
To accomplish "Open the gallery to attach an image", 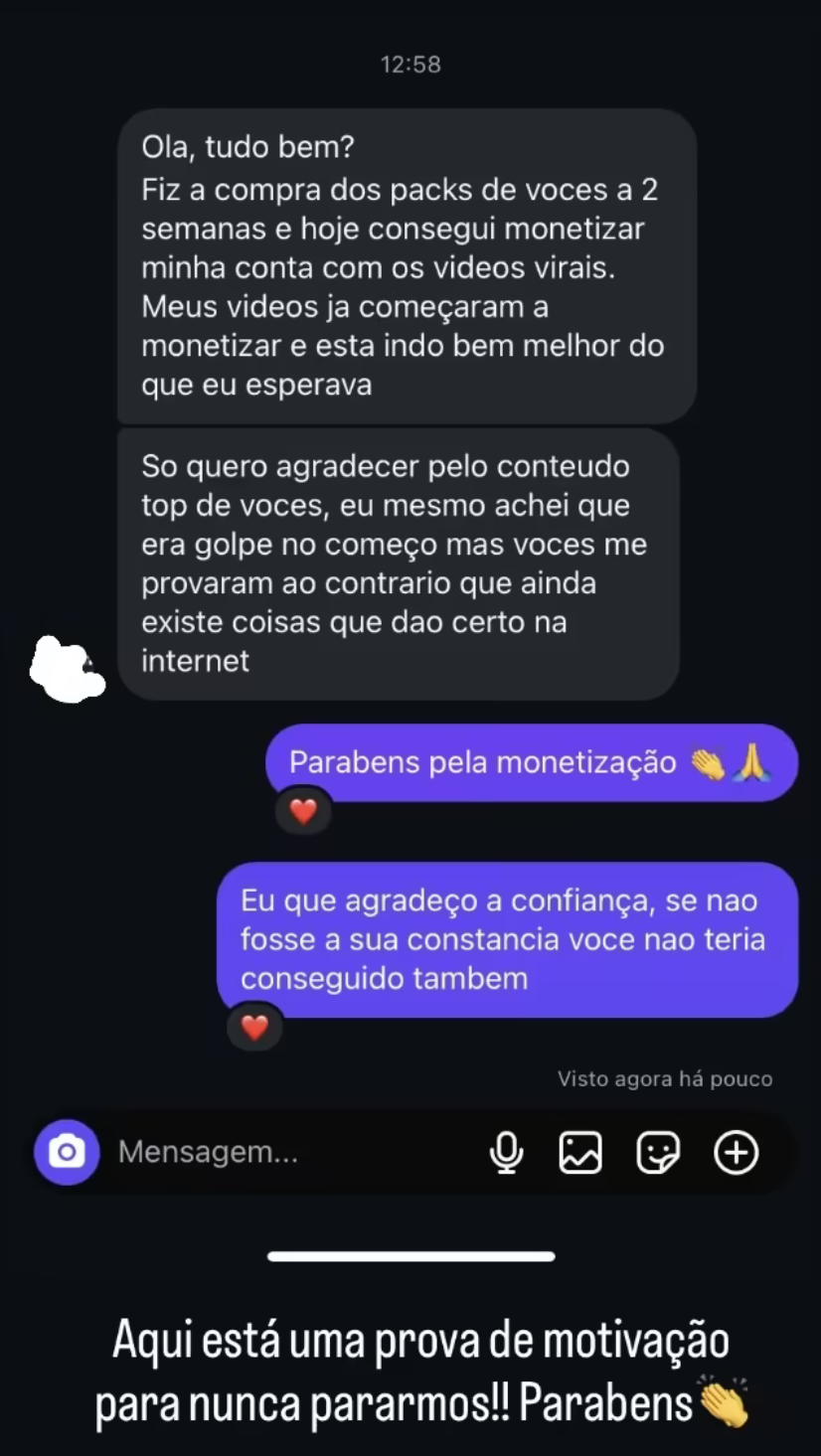I will (x=581, y=1152).
